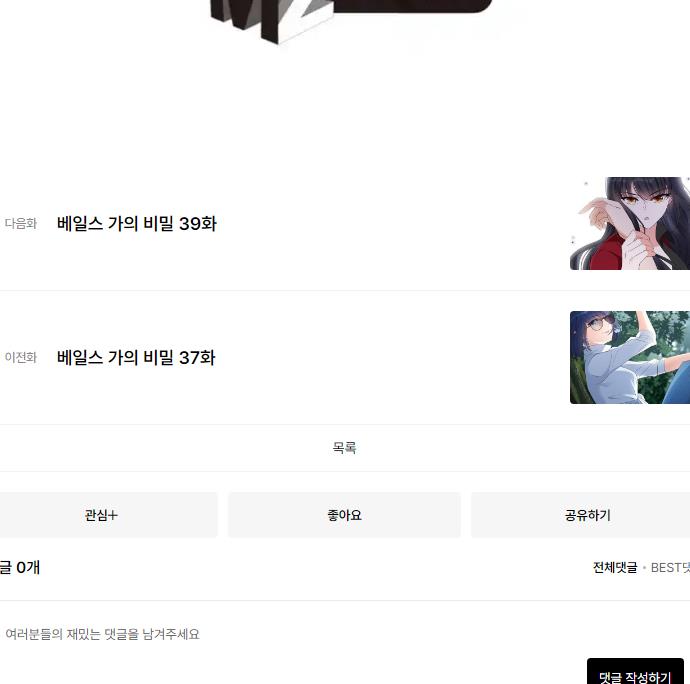This screenshot has width=690, height=684.
Task: Share via 공유하기 button
Action: click(x=586, y=515)
